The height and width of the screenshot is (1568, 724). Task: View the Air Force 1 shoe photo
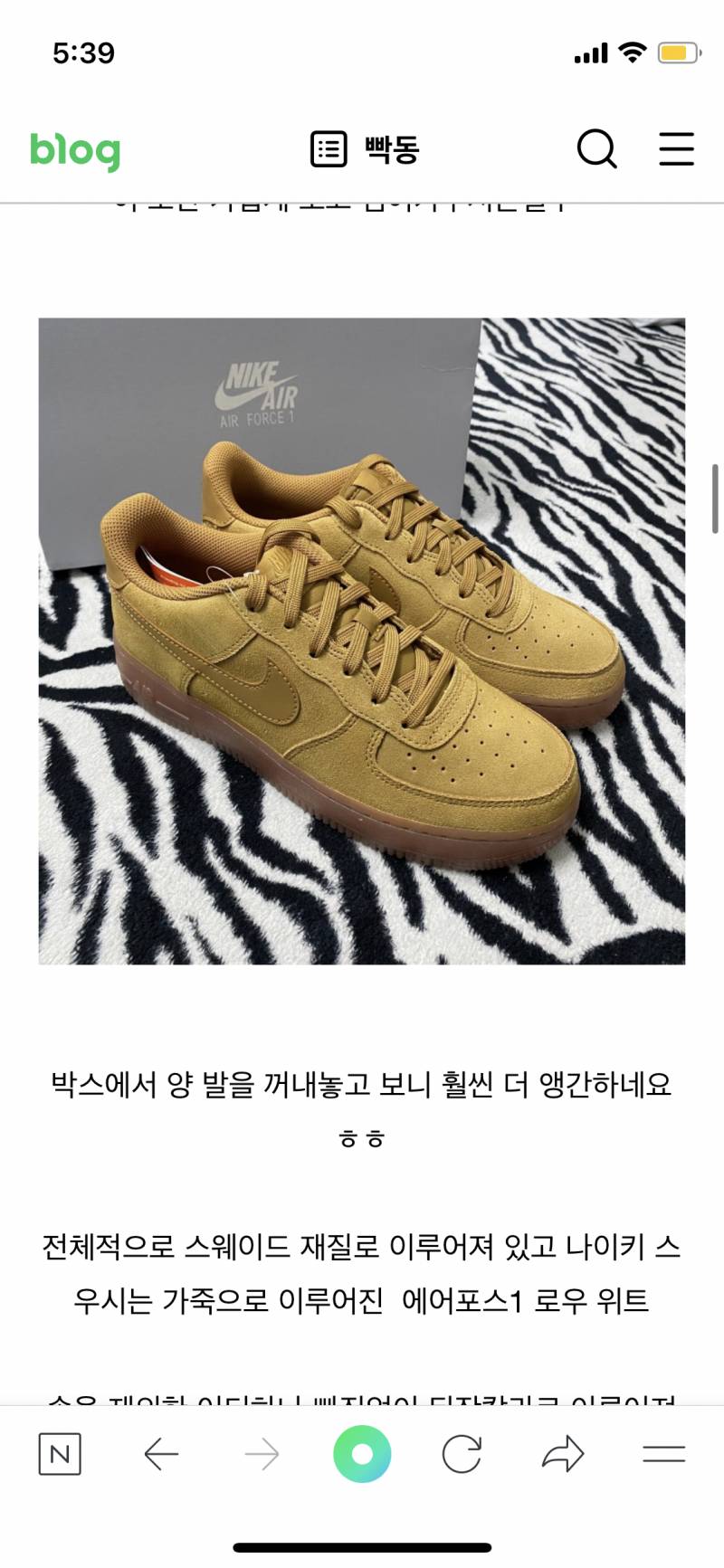pos(362,641)
